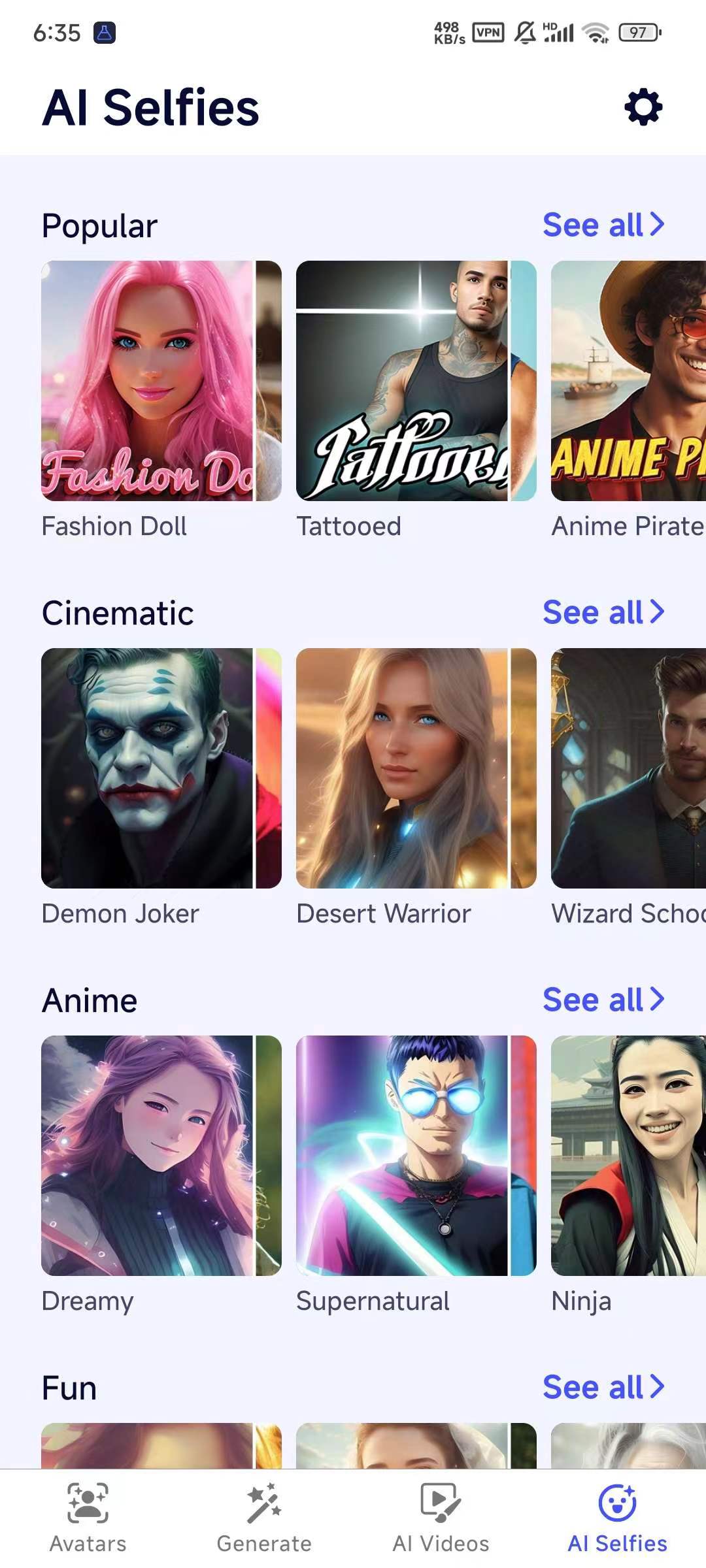Select the Ninja anime style
The image size is (706, 1568).
pos(628,1156)
